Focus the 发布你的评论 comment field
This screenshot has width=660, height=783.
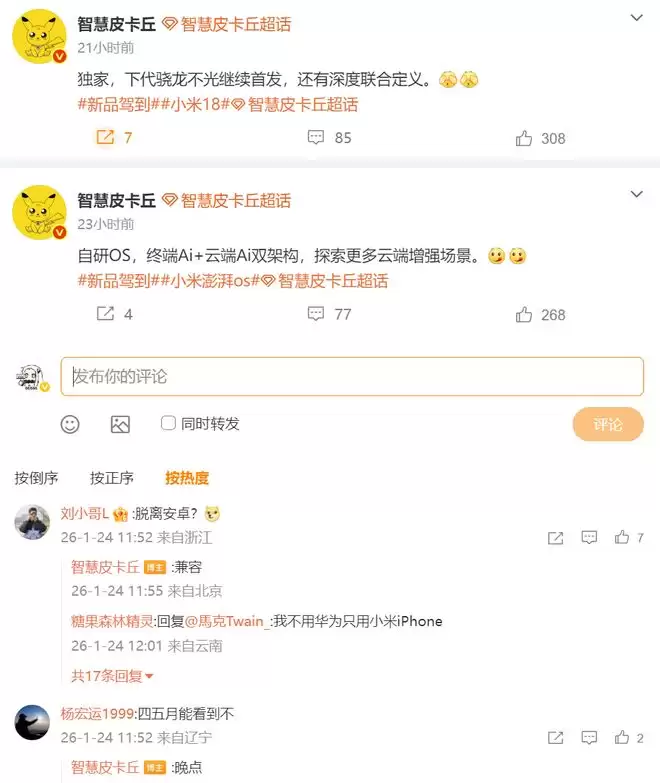coord(351,377)
